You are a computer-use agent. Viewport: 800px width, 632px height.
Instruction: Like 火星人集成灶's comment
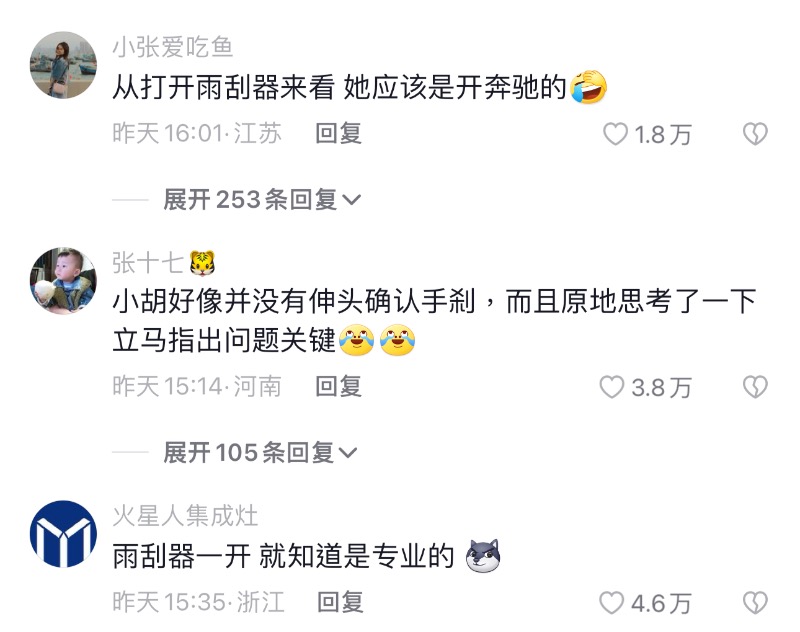tap(612, 603)
